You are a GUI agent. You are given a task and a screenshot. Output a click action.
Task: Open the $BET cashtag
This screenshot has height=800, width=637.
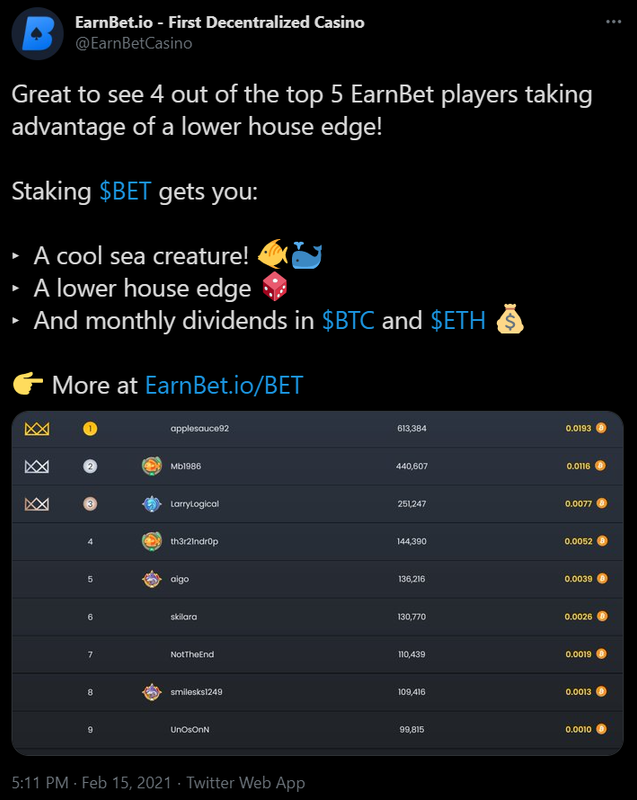pos(125,191)
